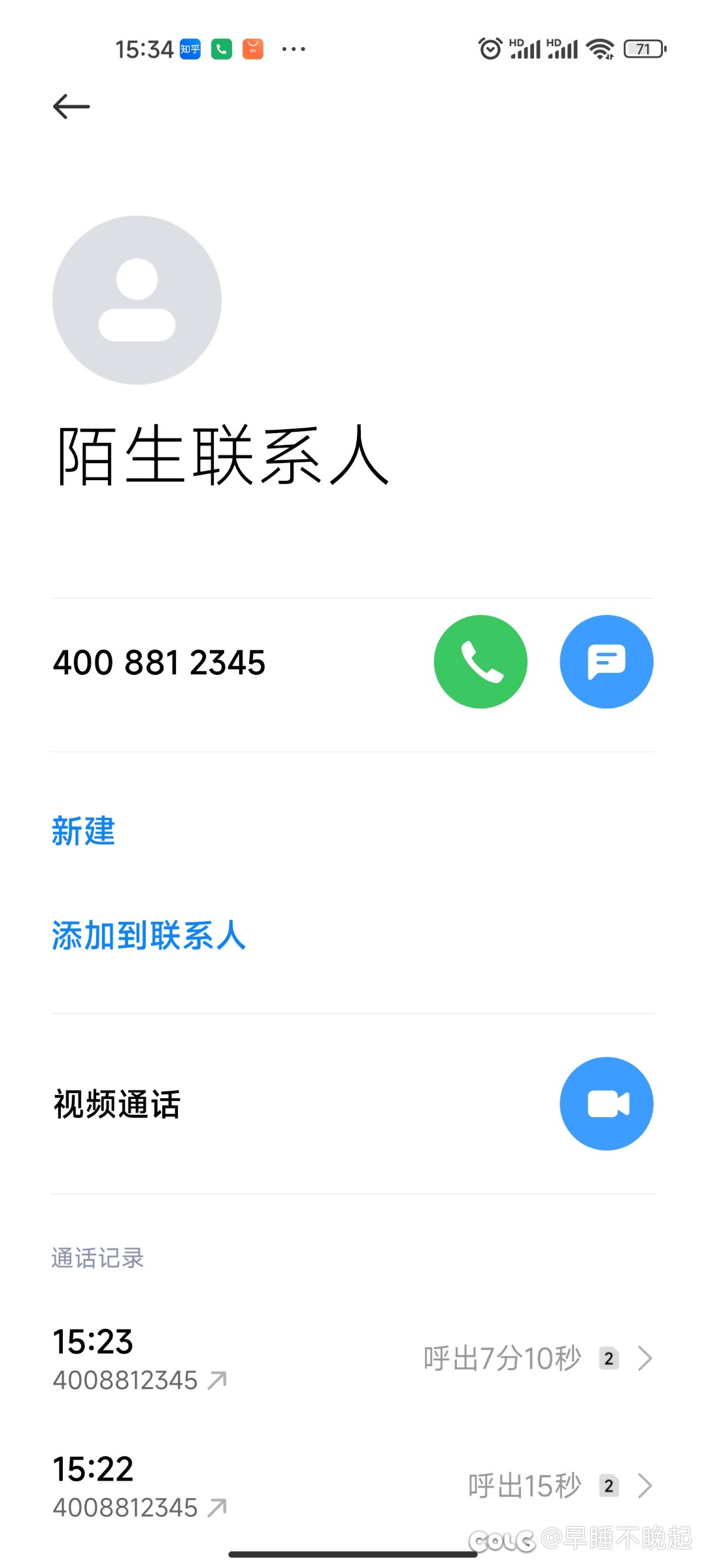Tap 新建 to create a new contact

(x=84, y=832)
